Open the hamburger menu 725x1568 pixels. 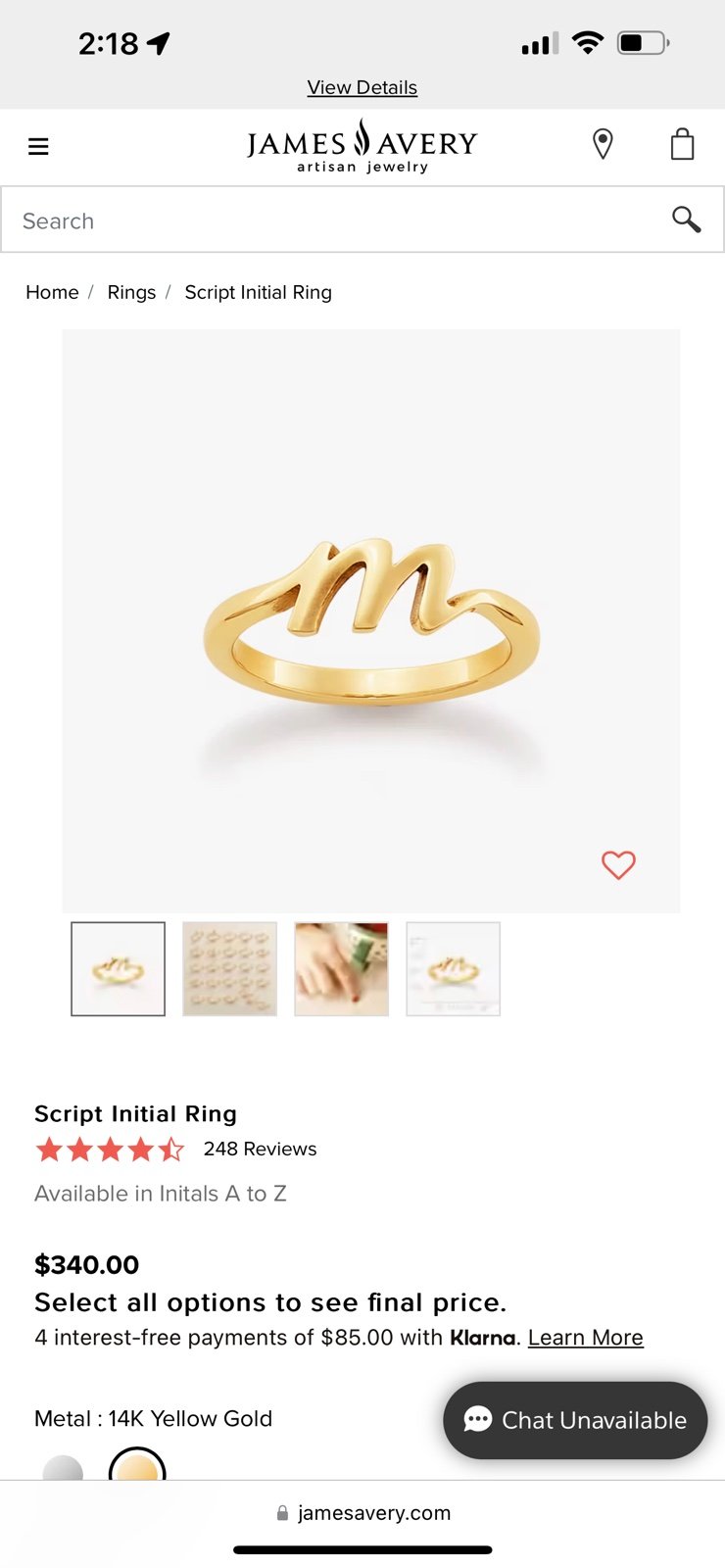[38, 147]
